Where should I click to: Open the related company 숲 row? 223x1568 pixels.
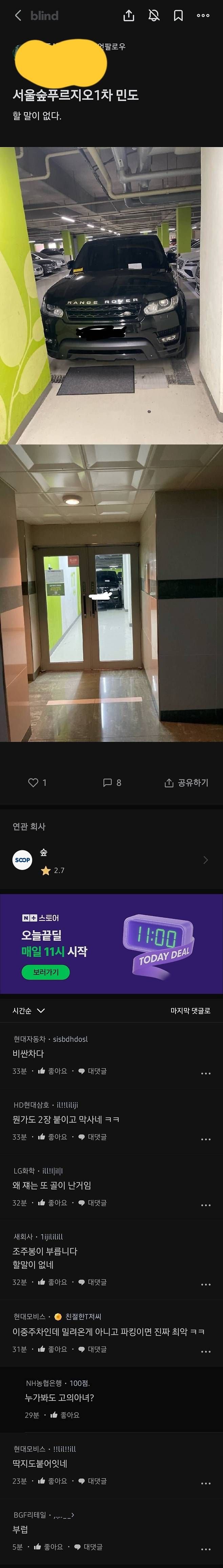click(111, 860)
